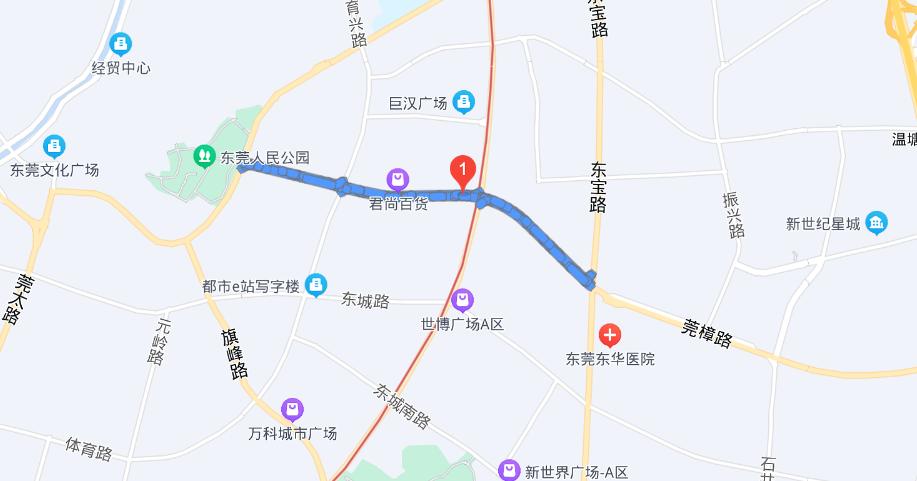
Task: Tap the 经贸中心 building marker
Action: tap(121, 44)
